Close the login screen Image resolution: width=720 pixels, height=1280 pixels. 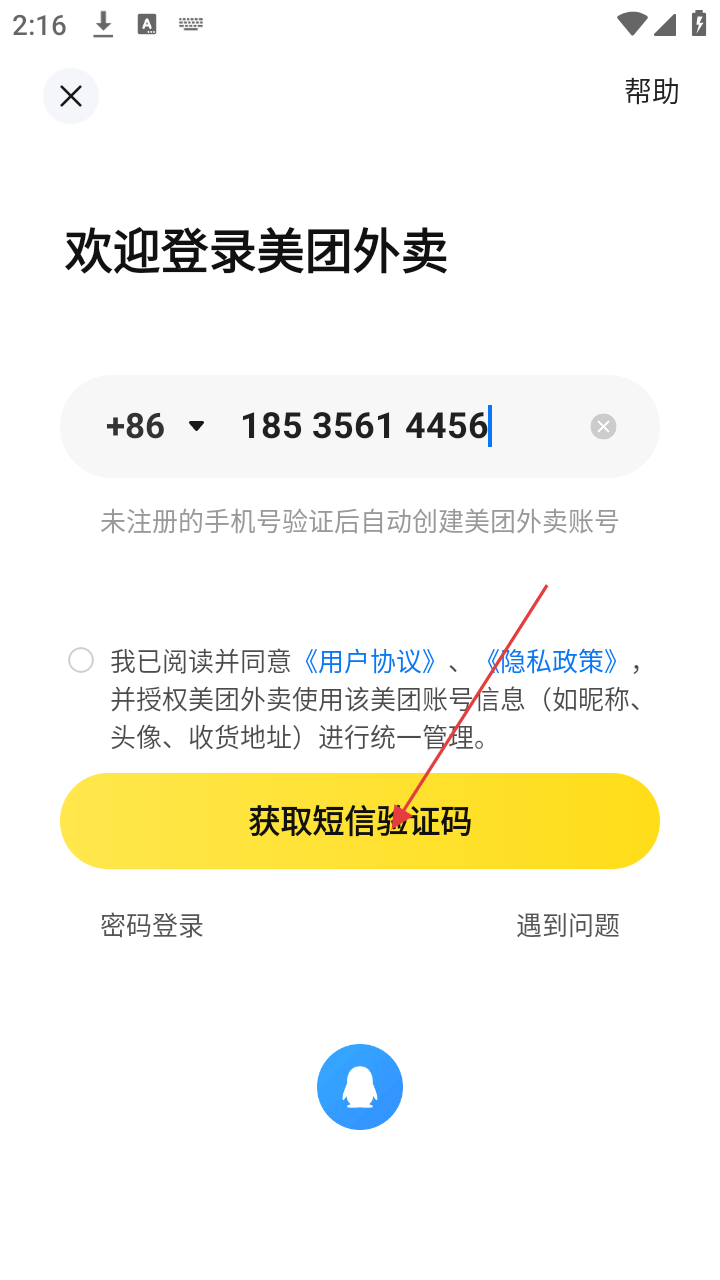point(70,96)
